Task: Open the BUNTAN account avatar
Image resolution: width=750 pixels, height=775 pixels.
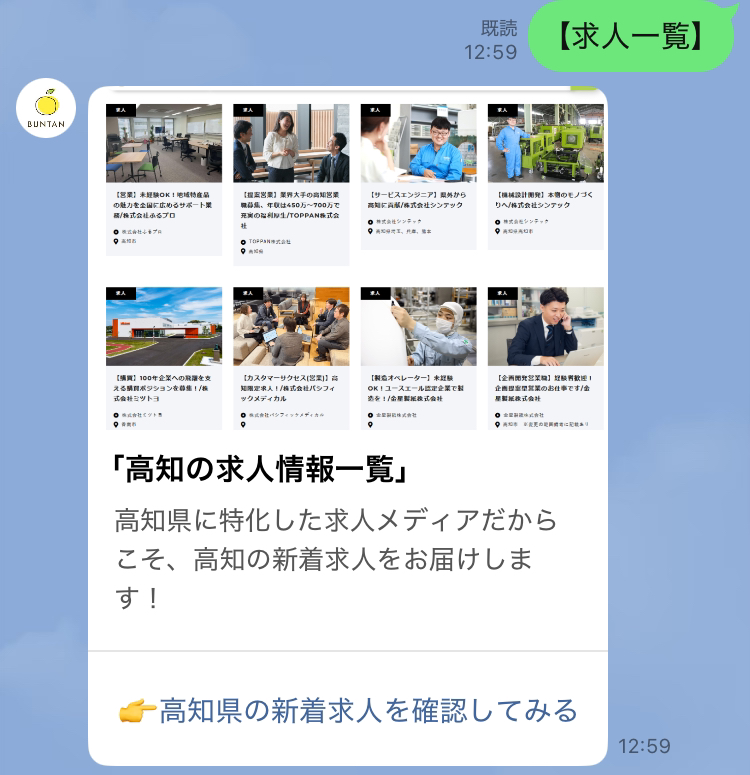Action: click(x=46, y=108)
